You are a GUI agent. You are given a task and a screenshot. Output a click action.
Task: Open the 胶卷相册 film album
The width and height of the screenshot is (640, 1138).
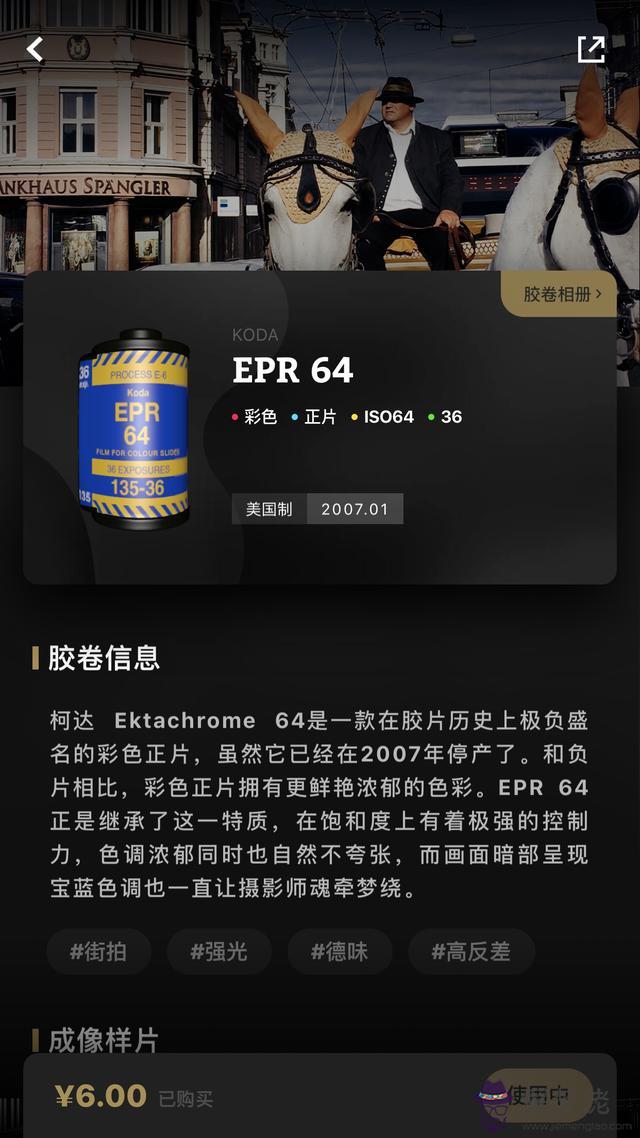pos(562,294)
